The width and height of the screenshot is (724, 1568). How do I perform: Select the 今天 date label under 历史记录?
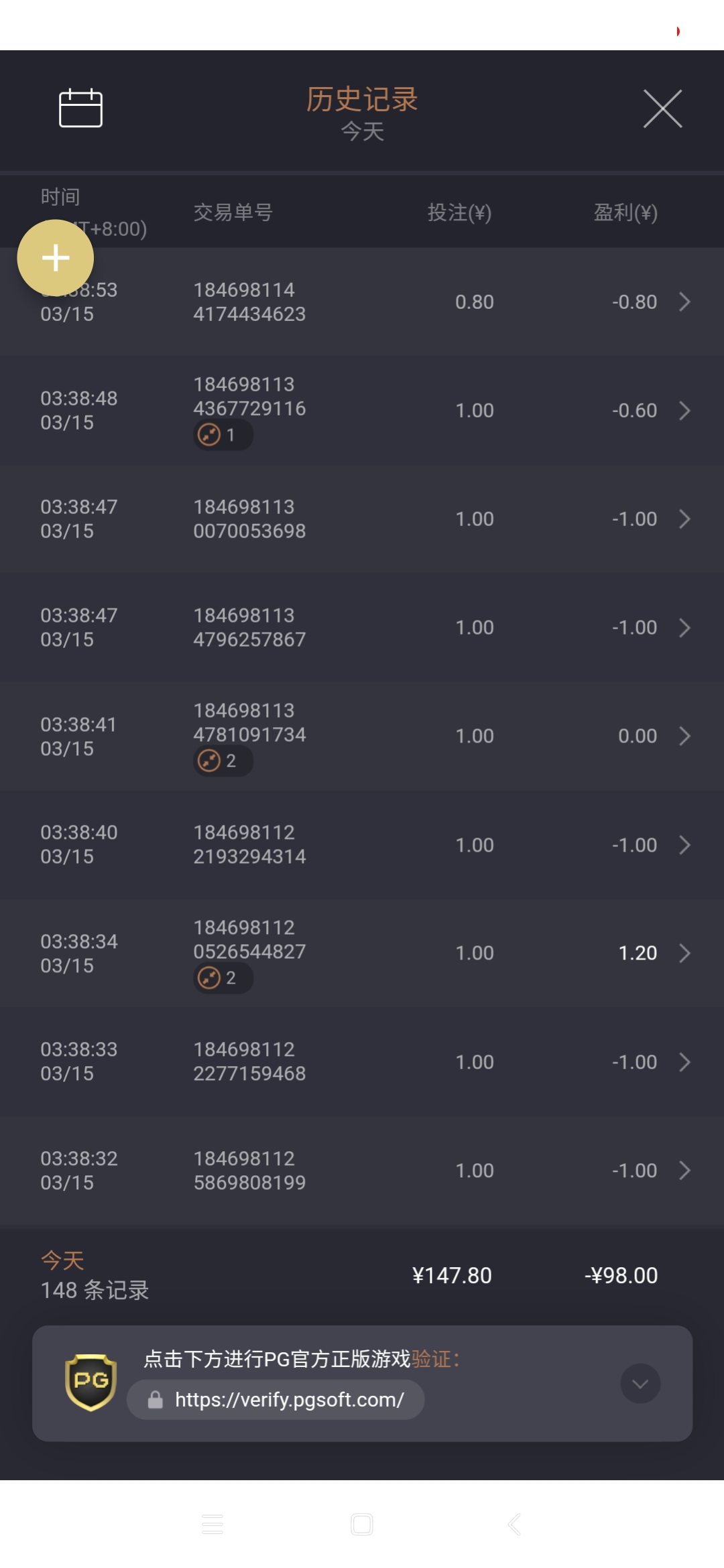click(362, 131)
